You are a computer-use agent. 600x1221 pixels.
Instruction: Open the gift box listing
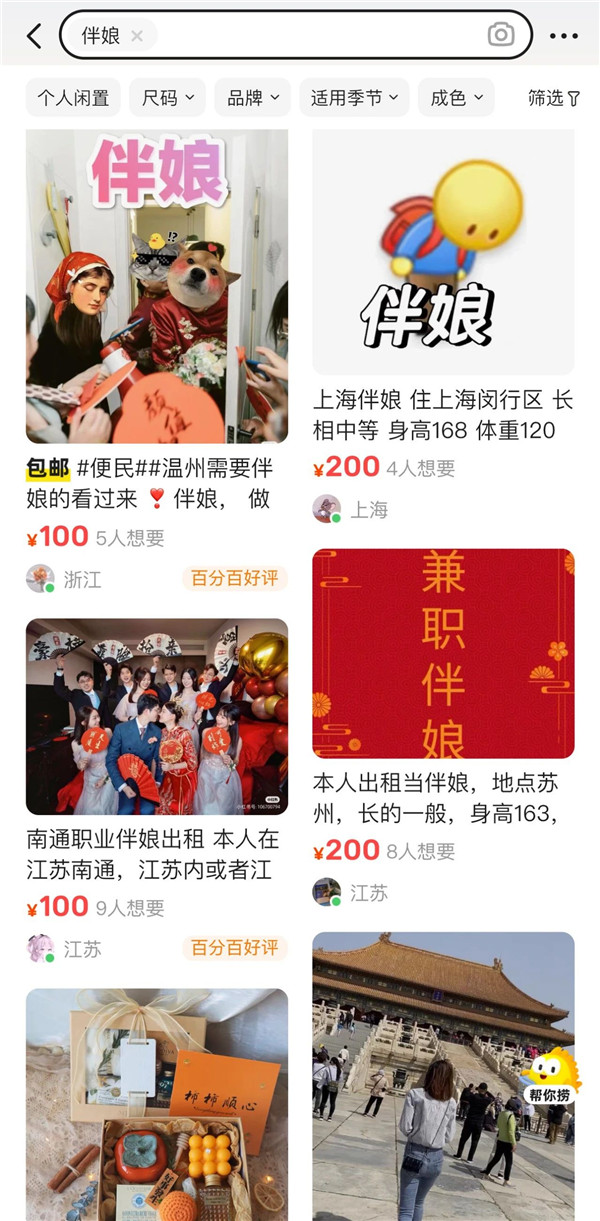[156, 1100]
